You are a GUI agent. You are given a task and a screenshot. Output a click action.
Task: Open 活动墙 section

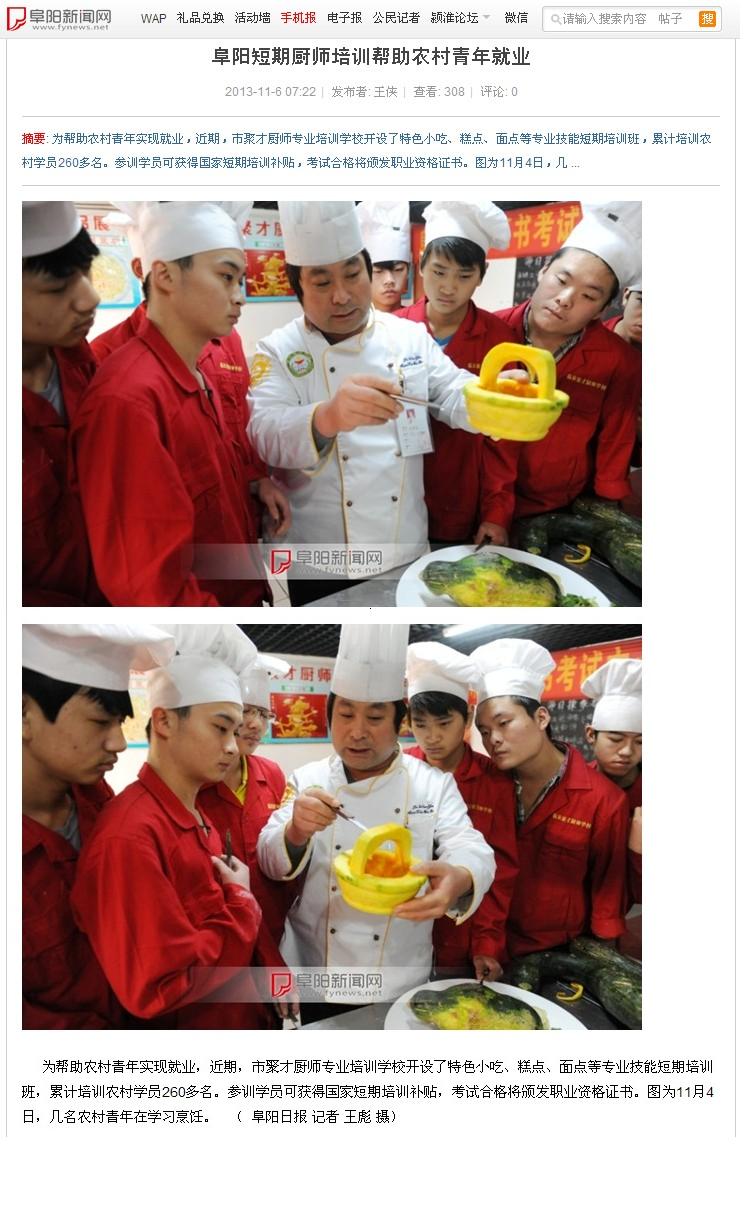click(252, 18)
